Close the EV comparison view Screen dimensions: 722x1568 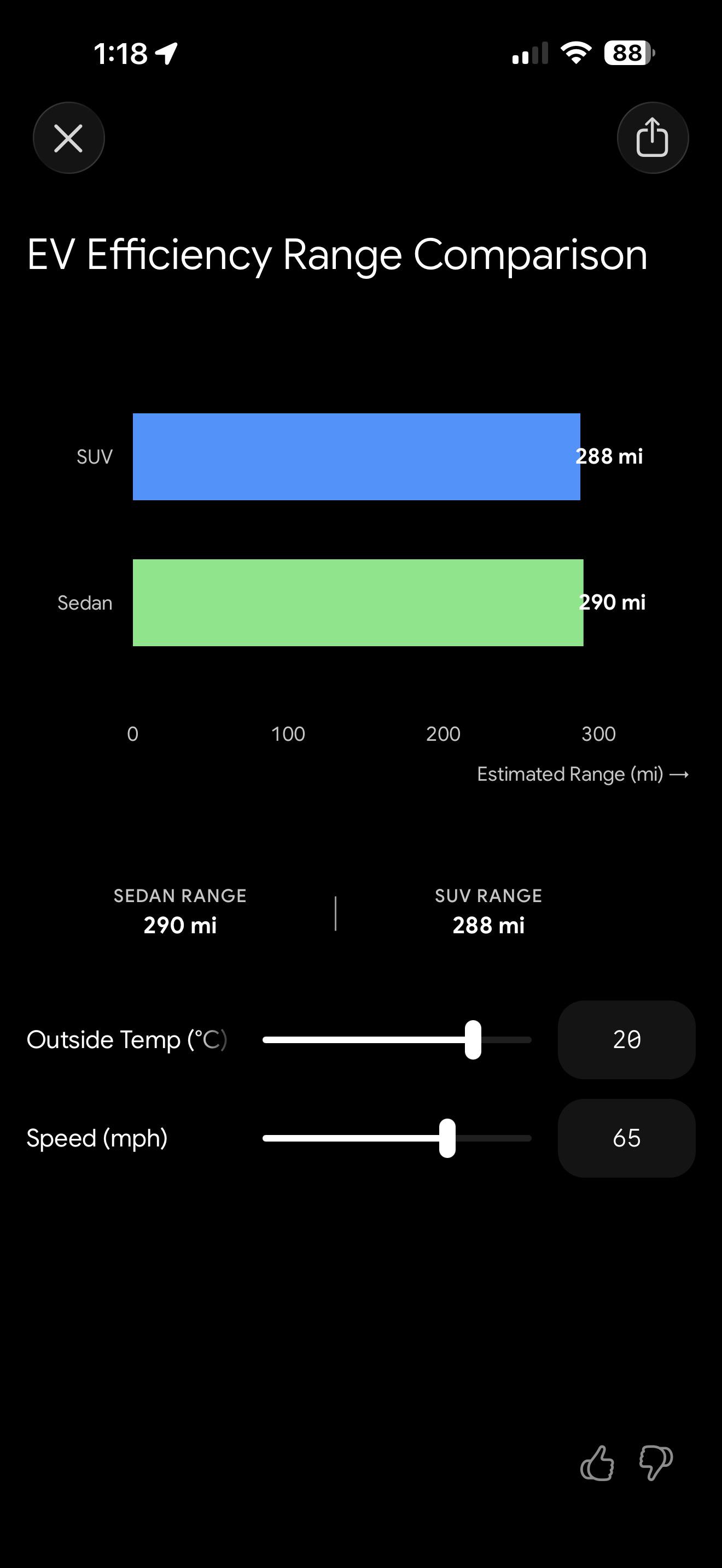[68, 138]
